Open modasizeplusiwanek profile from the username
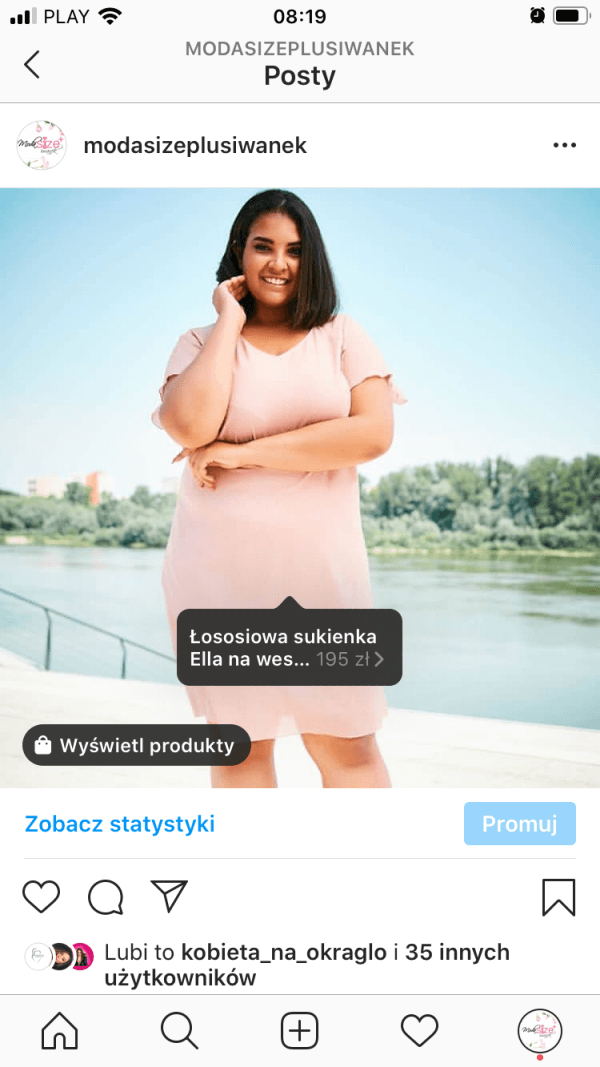 (x=195, y=146)
